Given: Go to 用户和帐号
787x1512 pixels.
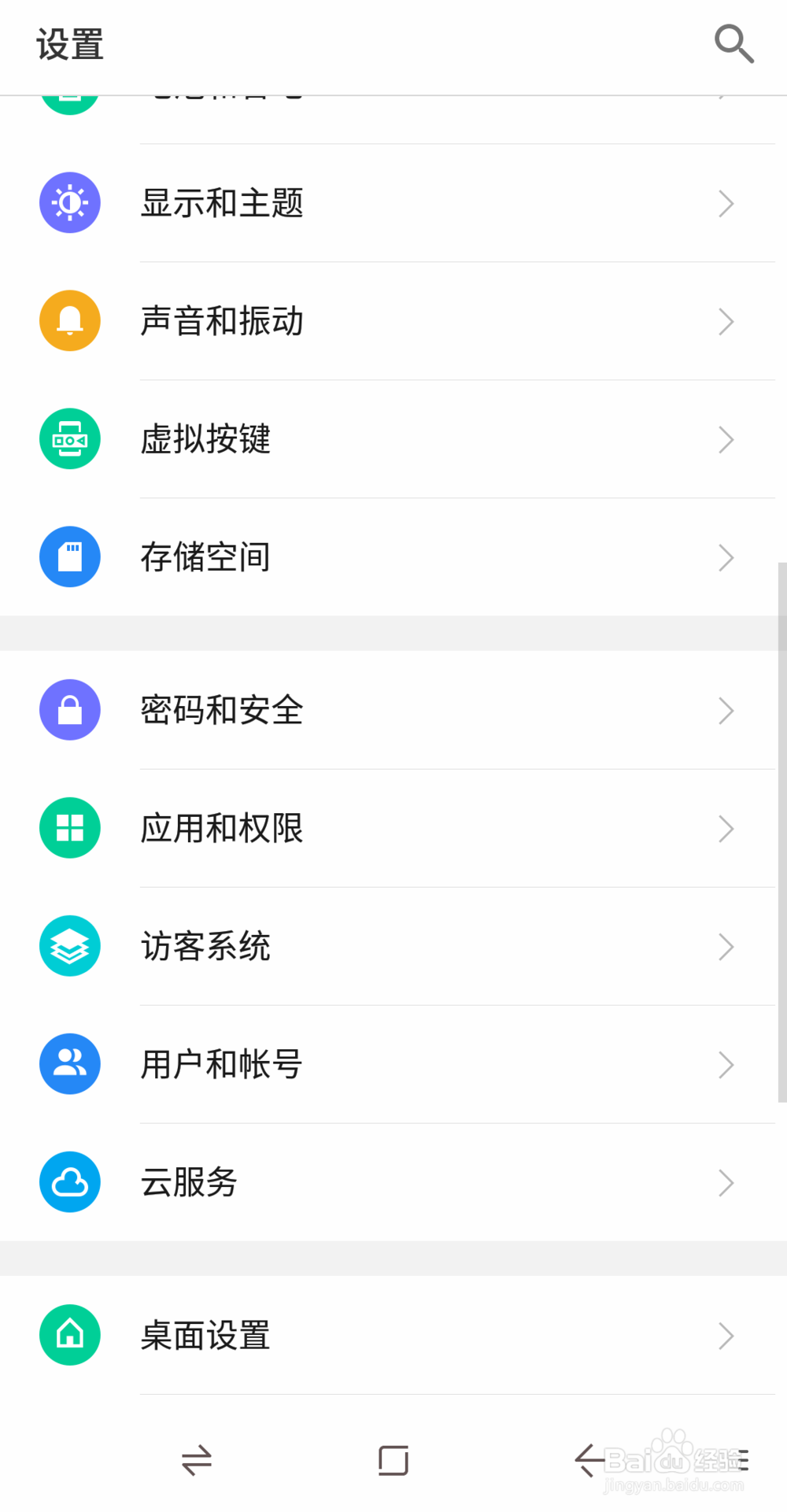Looking at the screenshot, I should (x=393, y=1064).
